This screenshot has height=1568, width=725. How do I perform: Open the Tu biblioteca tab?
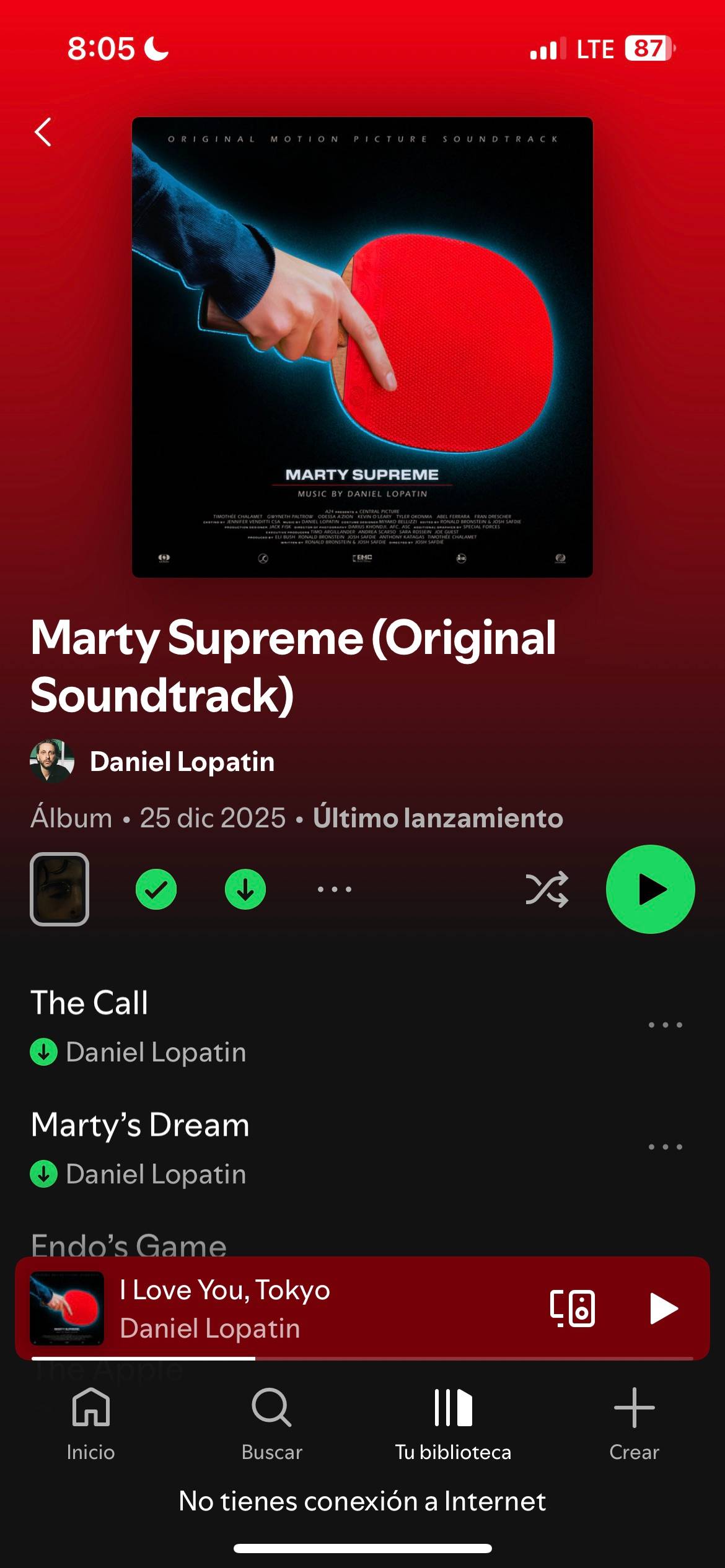tap(453, 1424)
